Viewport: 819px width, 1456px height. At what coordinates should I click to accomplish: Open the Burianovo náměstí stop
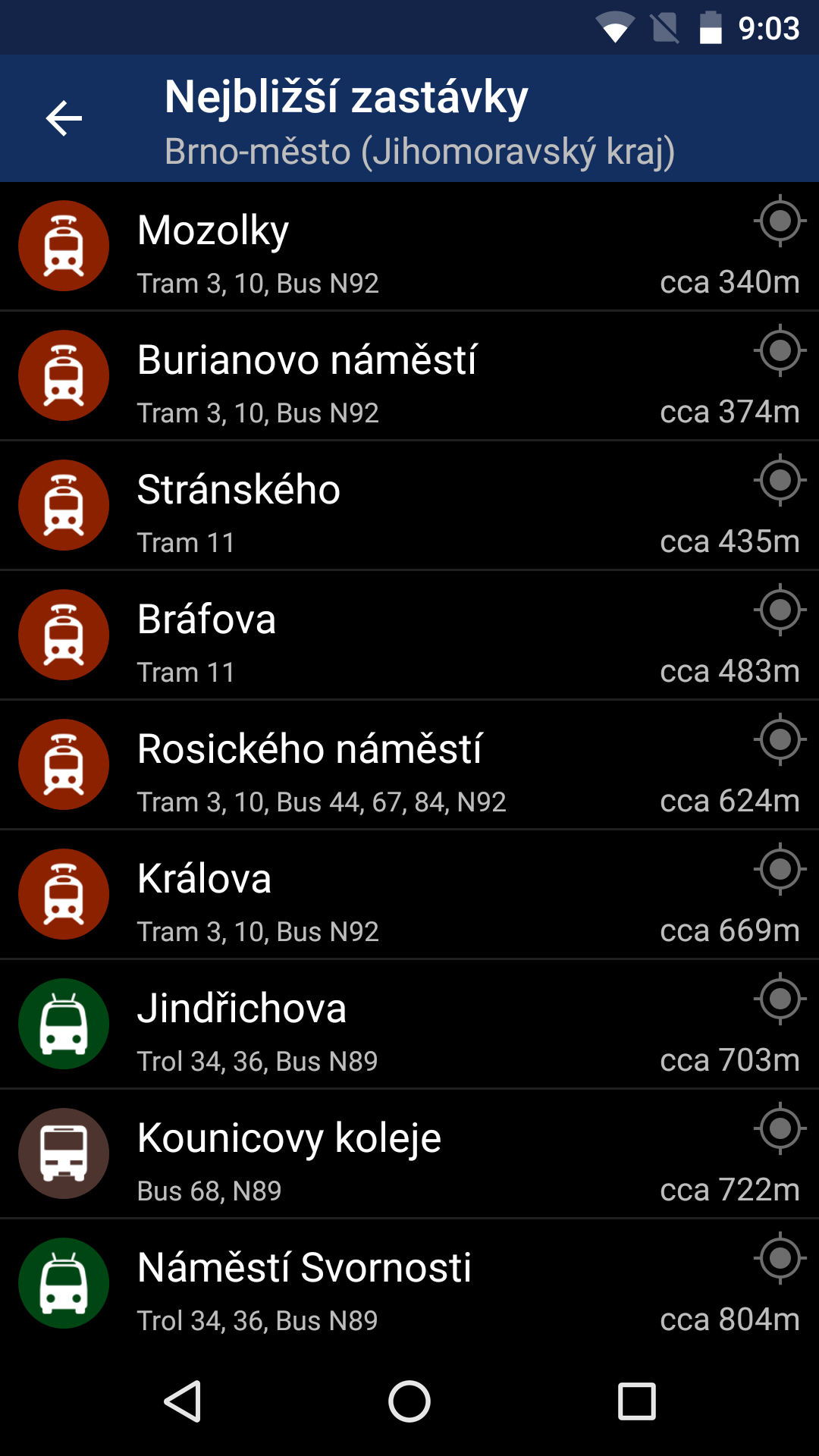409,375
